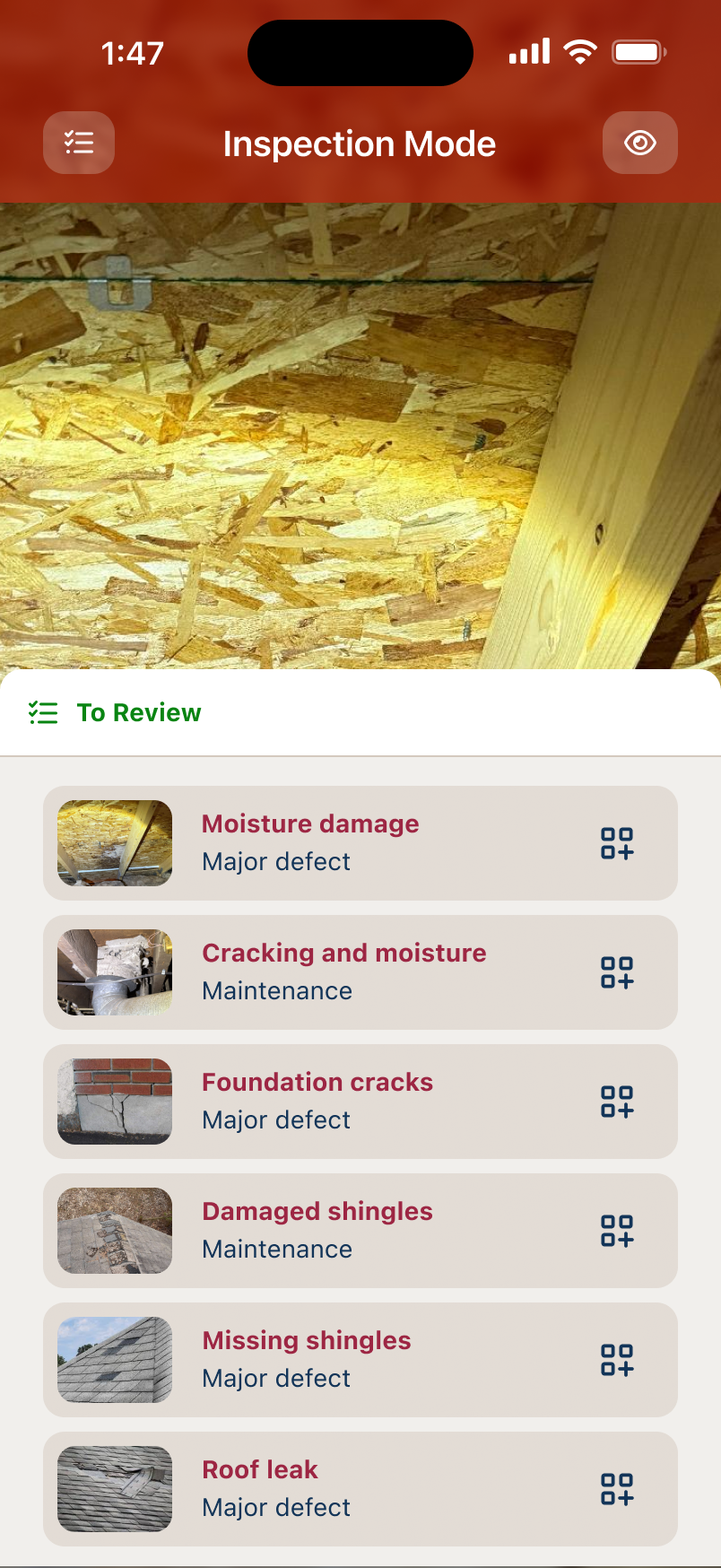Tap the add icon on Foundation cracks
The width and height of the screenshot is (721, 1568).
[617, 1102]
